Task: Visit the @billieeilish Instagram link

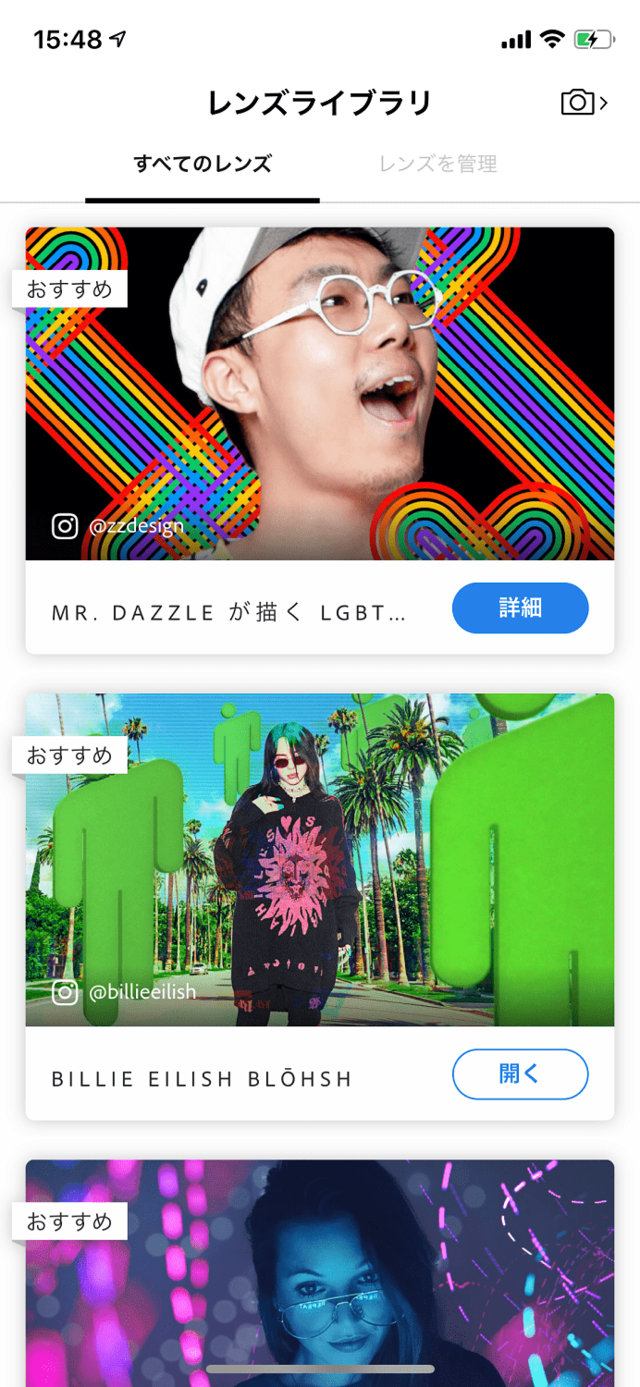Action: point(125,992)
